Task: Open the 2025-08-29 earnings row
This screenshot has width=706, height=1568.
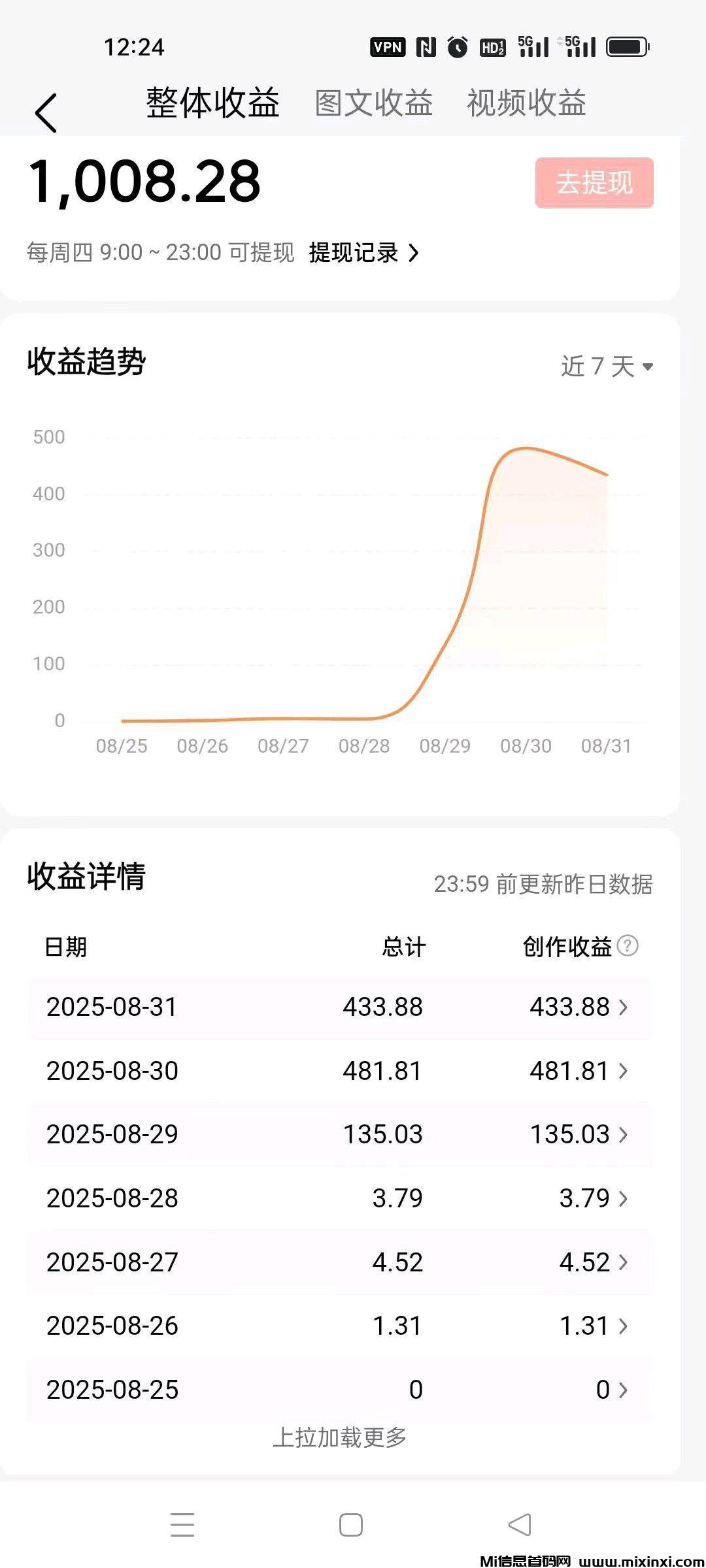Action: click(x=340, y=1134)
